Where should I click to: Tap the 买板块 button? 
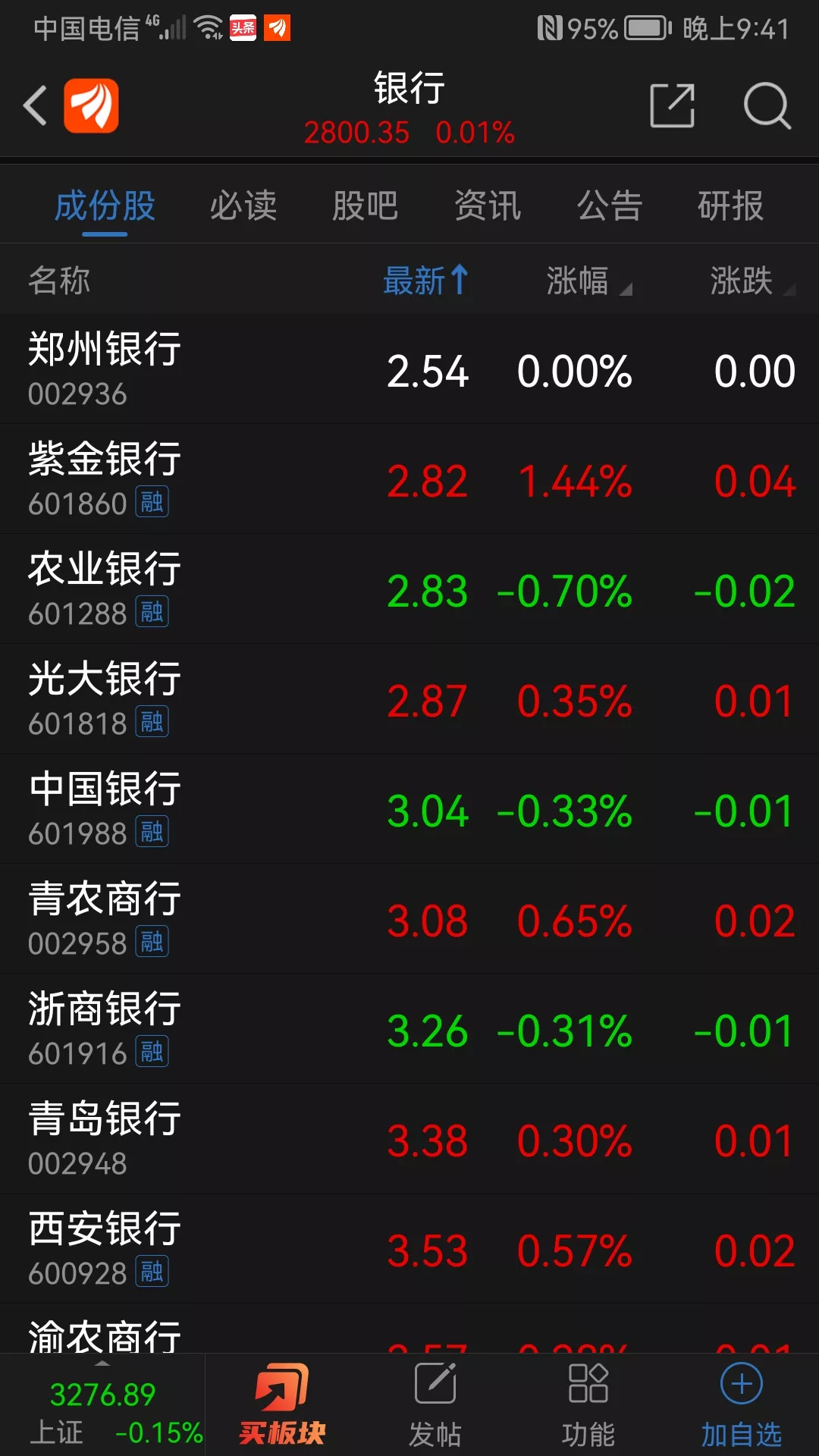(282, 1405)
